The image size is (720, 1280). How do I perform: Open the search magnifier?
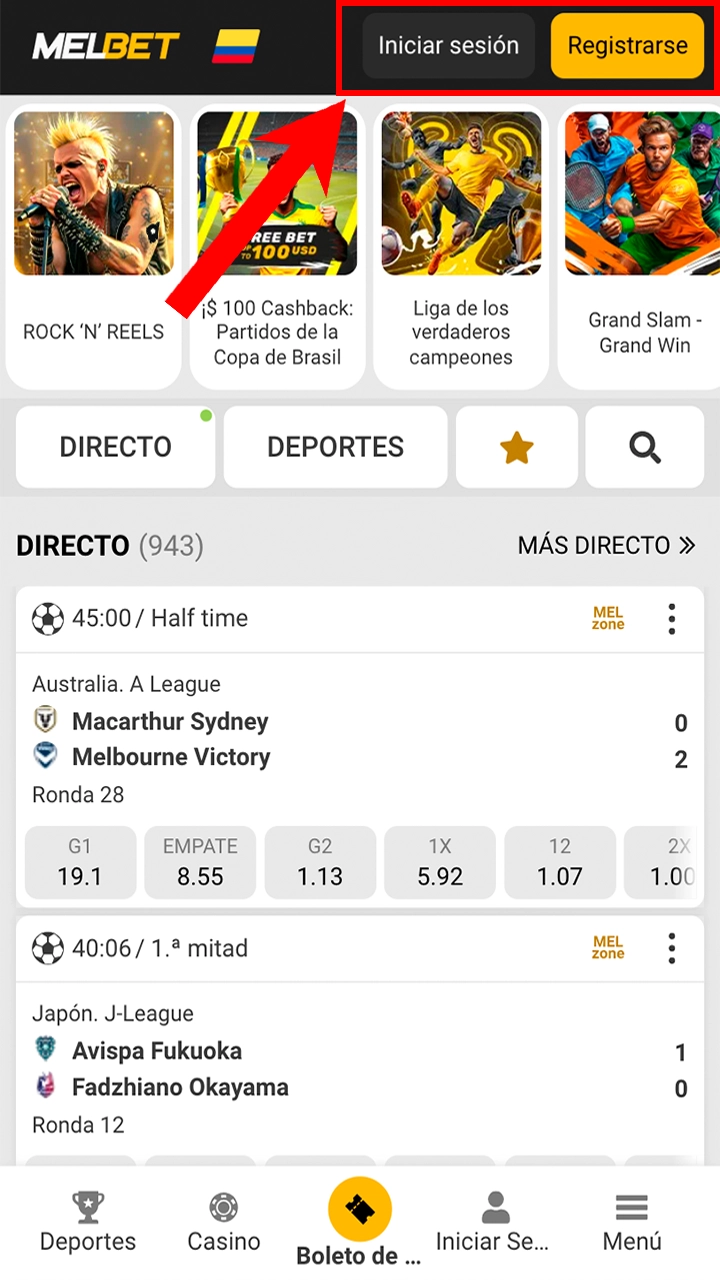645,448
